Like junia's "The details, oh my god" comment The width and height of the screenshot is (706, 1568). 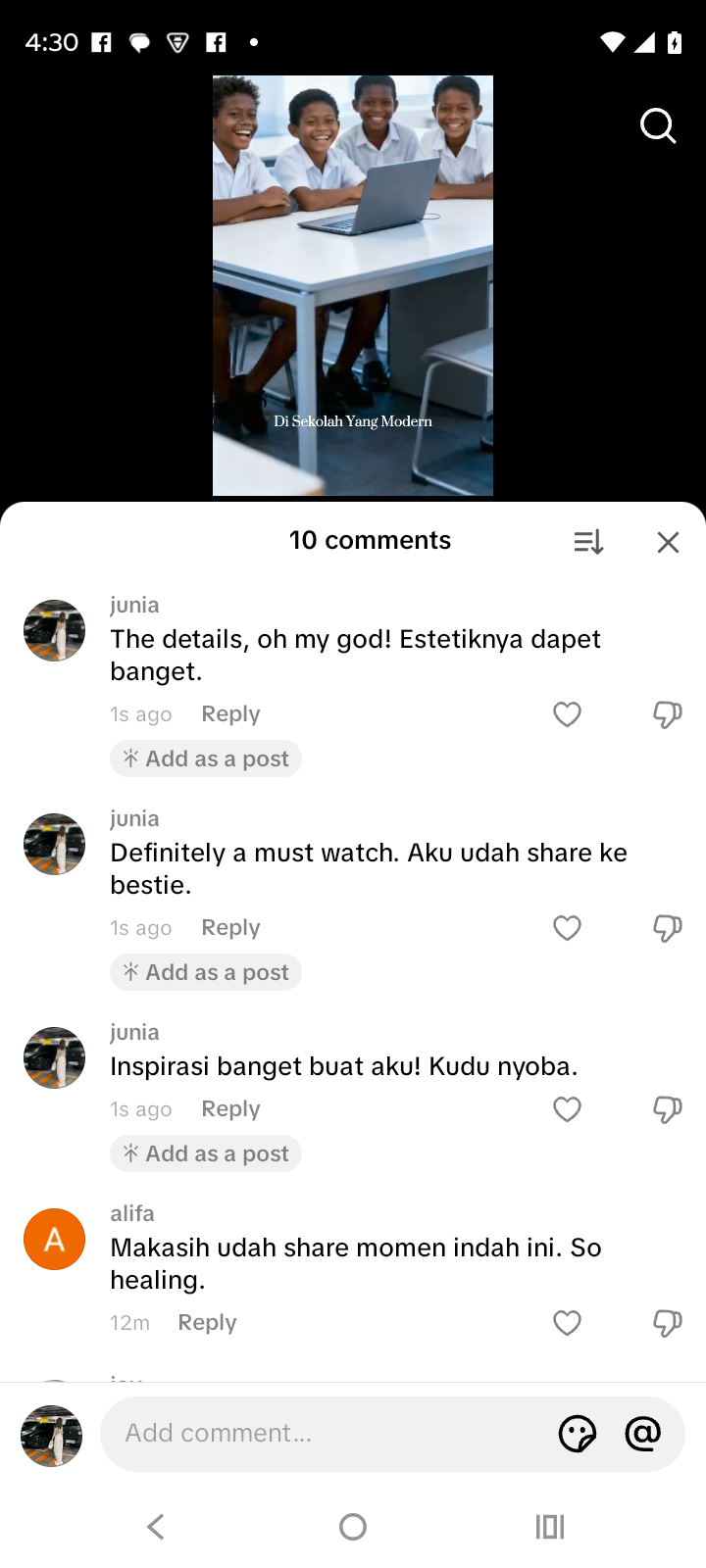click(x=567, y=714)
